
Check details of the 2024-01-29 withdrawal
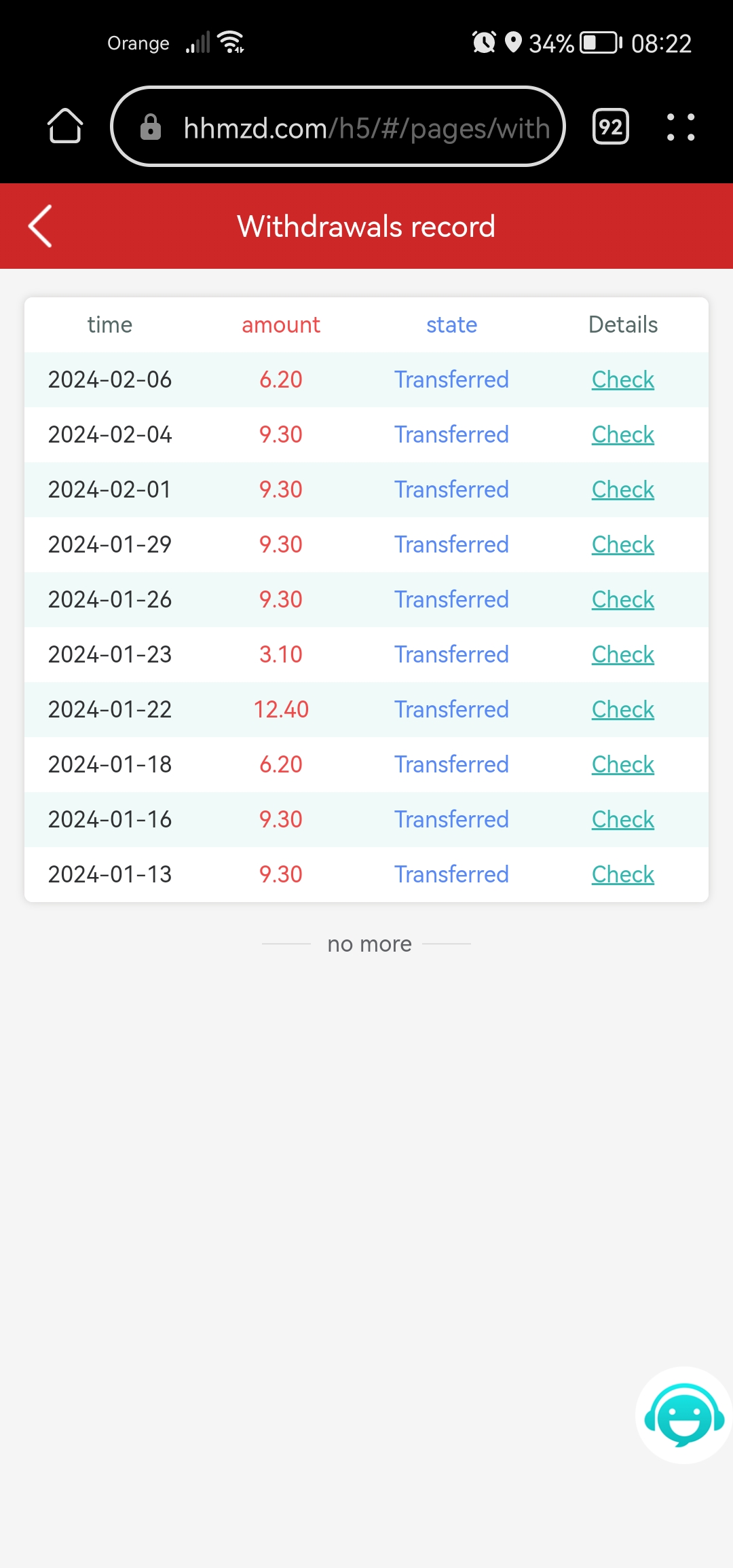tap(622, 544)
